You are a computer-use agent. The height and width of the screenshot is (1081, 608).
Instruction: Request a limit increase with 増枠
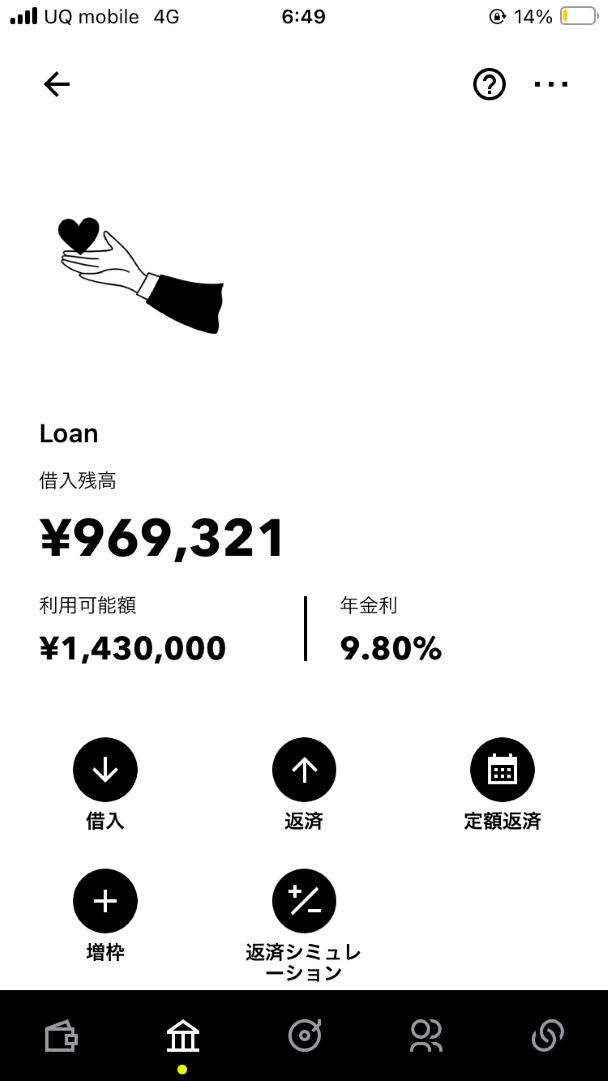tap(105, 901)
